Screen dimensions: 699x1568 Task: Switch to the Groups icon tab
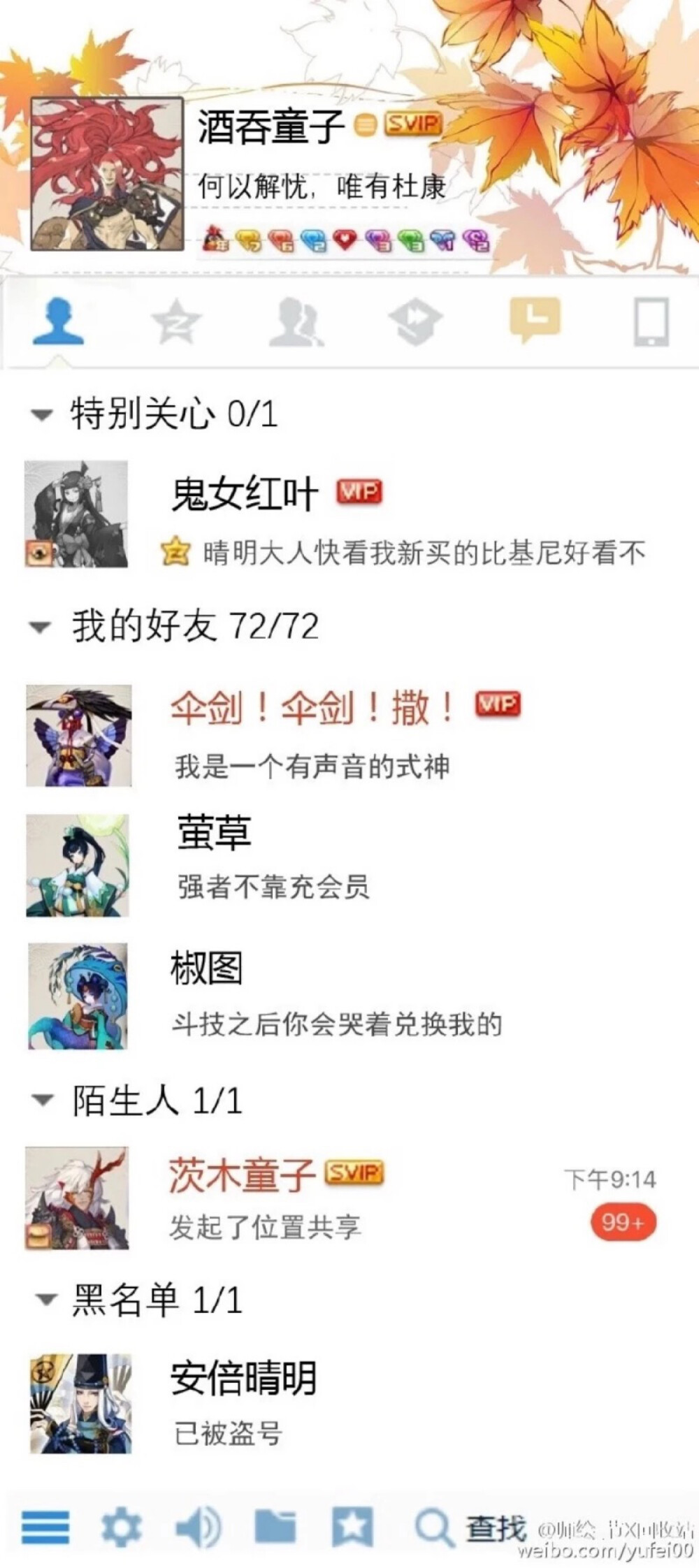click(x=294, y=321)
